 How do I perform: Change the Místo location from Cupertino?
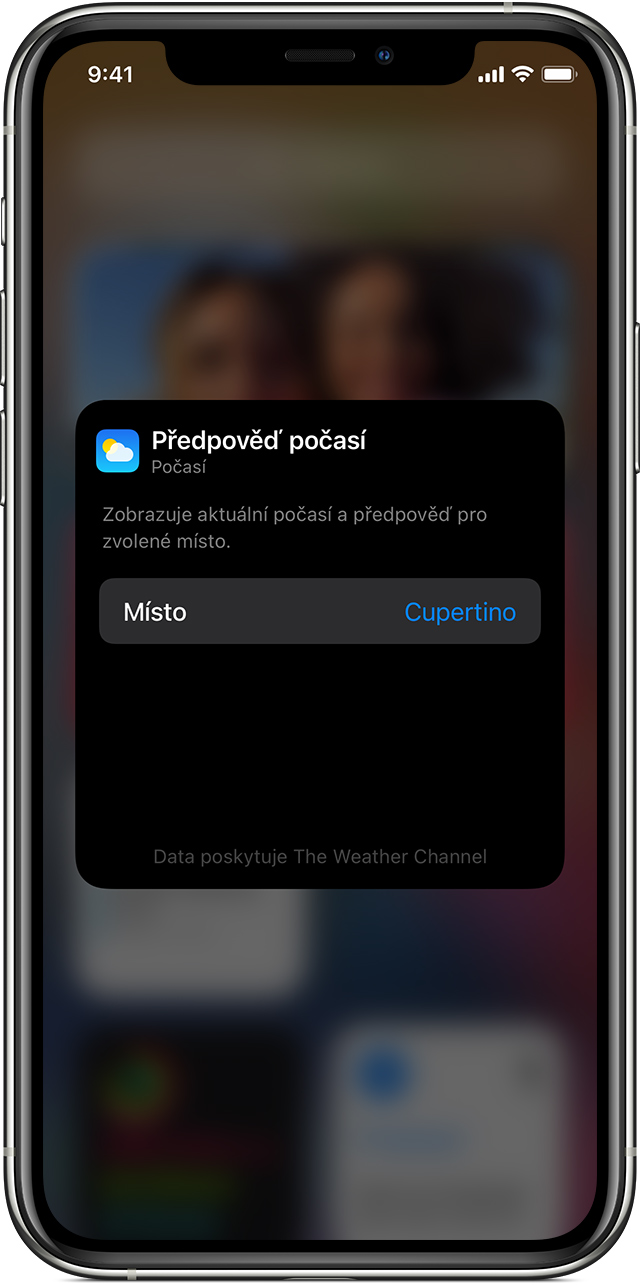coord(460,612)
